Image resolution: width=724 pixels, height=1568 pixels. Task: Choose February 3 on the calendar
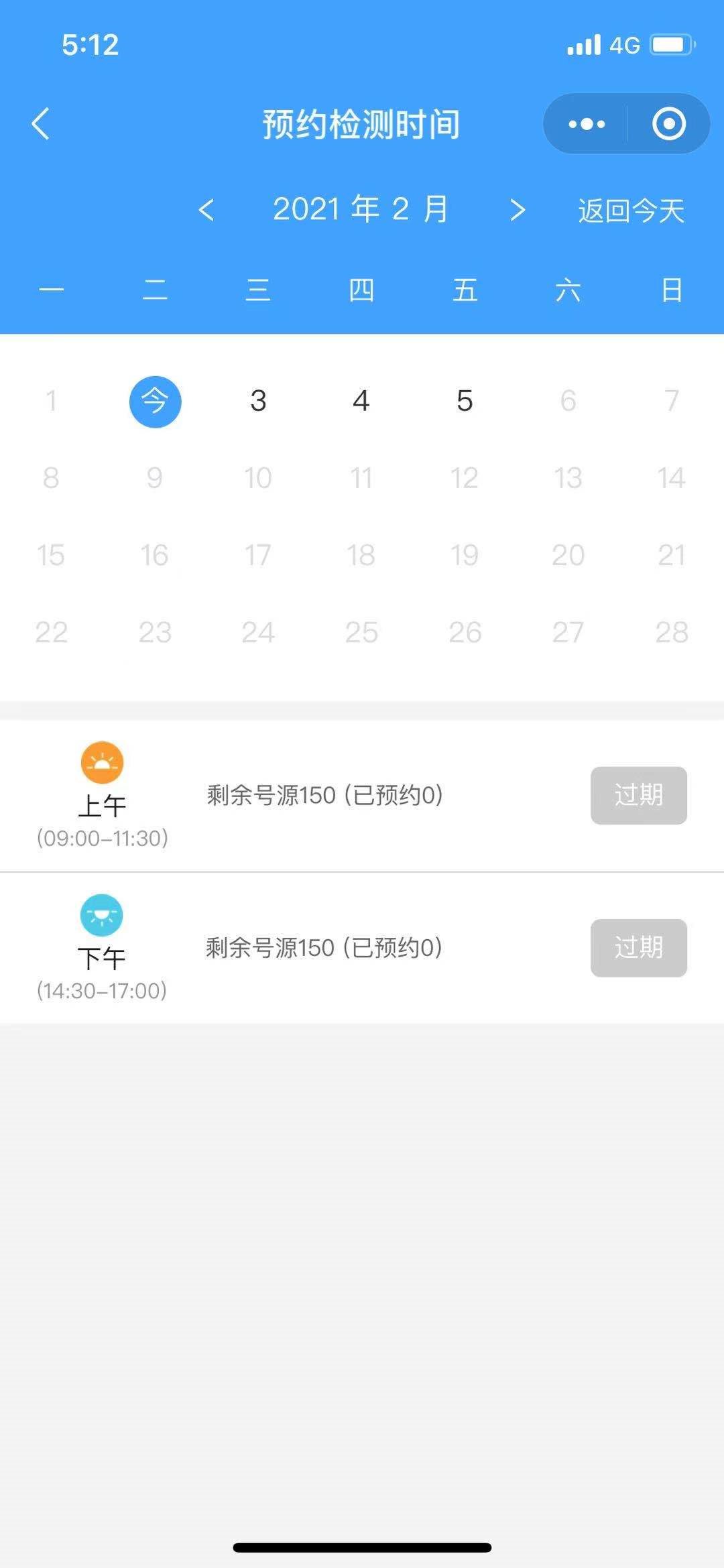pyautogui.click(x=258, y=402)
